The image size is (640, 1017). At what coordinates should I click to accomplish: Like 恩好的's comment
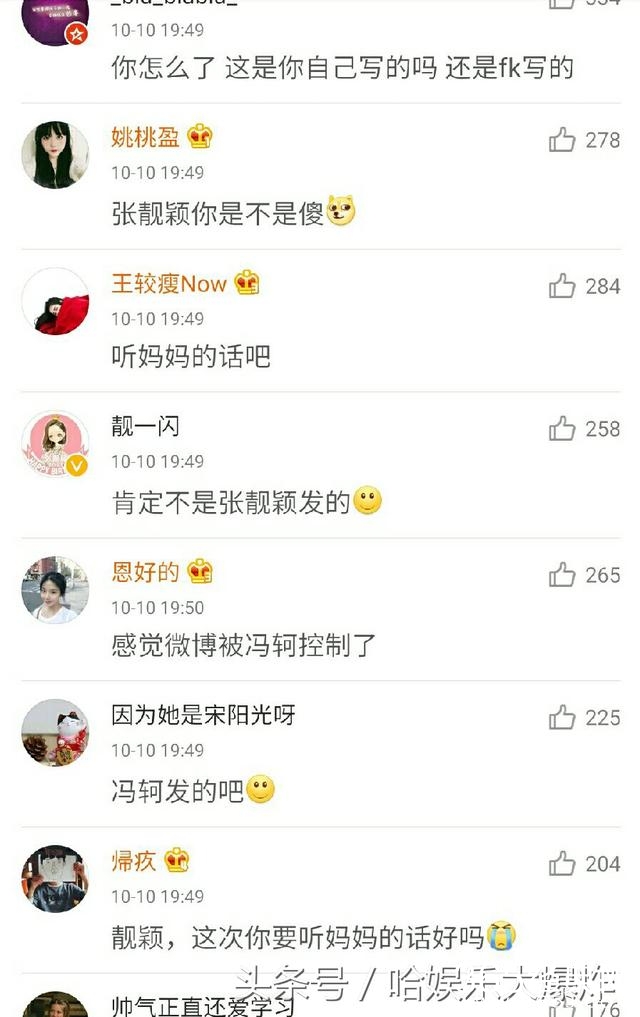click(x=562, y=575)
